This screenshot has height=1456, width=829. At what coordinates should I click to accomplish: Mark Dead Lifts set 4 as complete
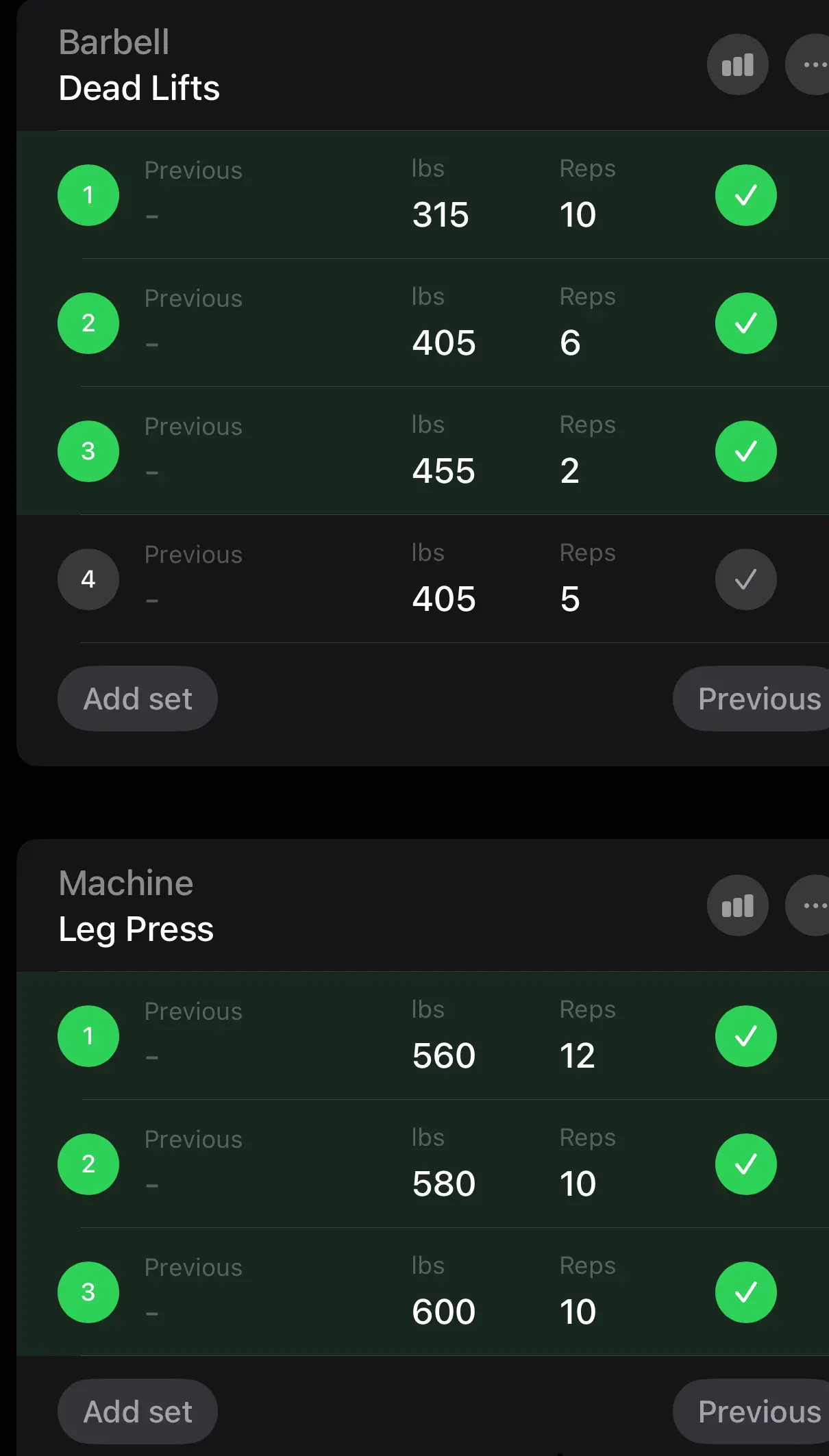(x=745, y=579)
